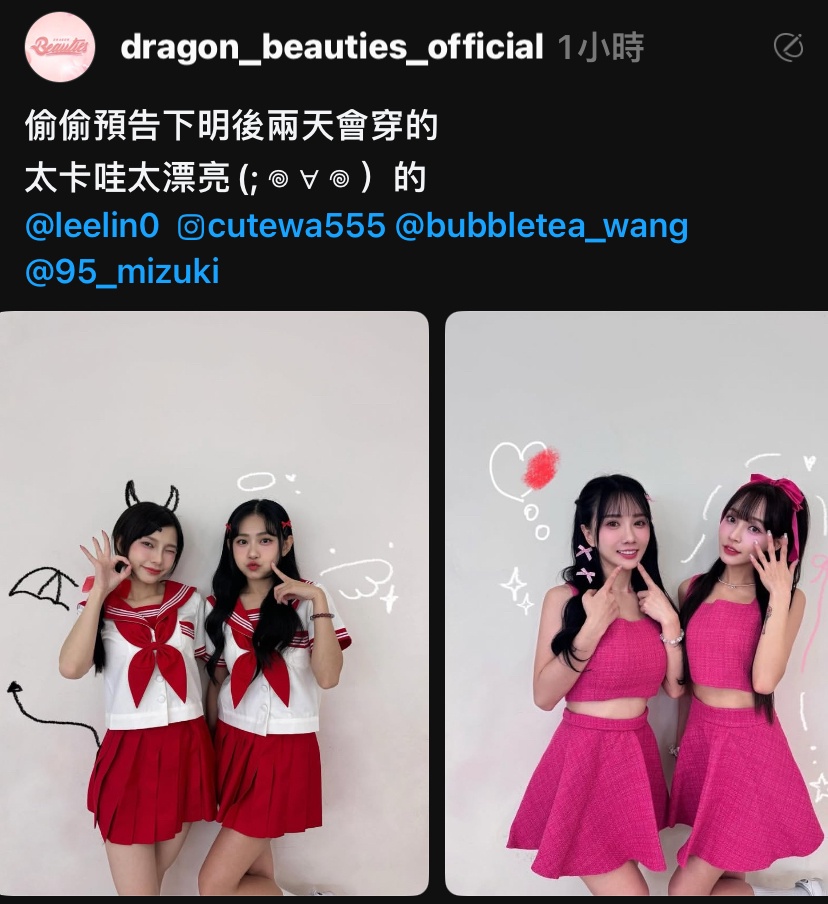Visit the @bubbletea_wang profile mention
Image resolution: width=828 pixels, height=904 pixels.
pyautogui.click(x=542, y=226)
